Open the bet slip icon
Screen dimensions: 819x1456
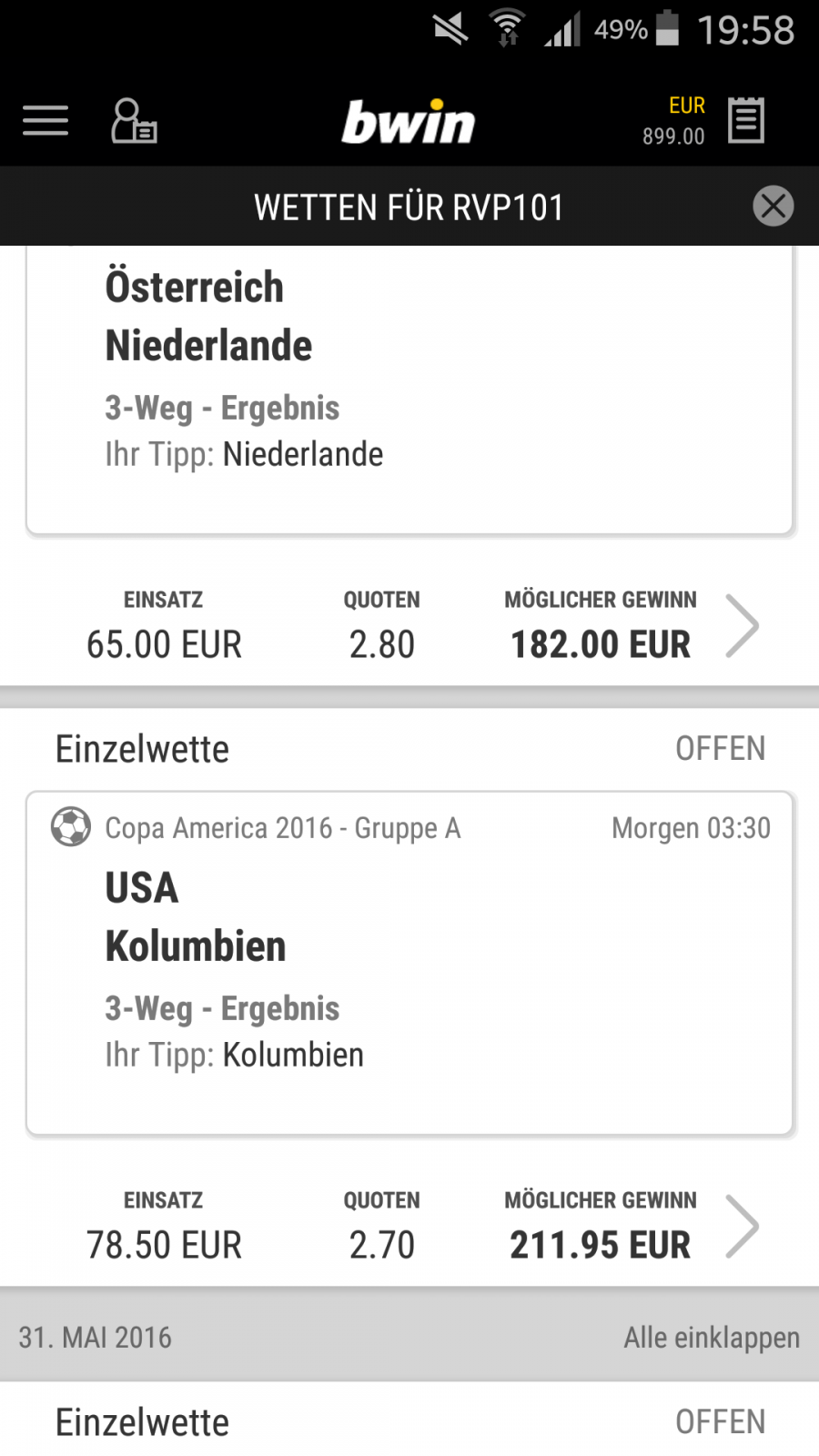pos(746,120)
